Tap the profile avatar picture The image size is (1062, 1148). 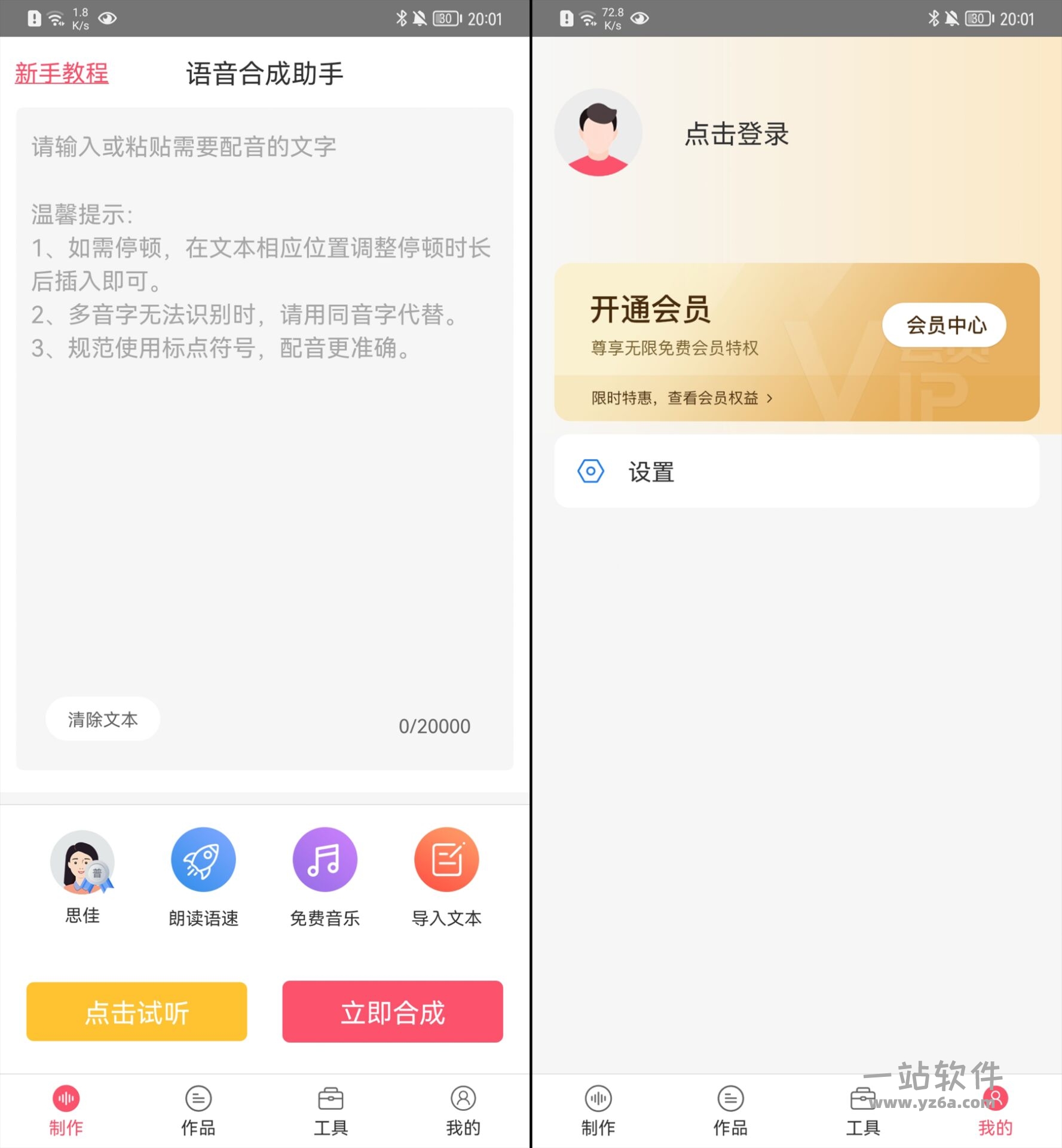598,133
